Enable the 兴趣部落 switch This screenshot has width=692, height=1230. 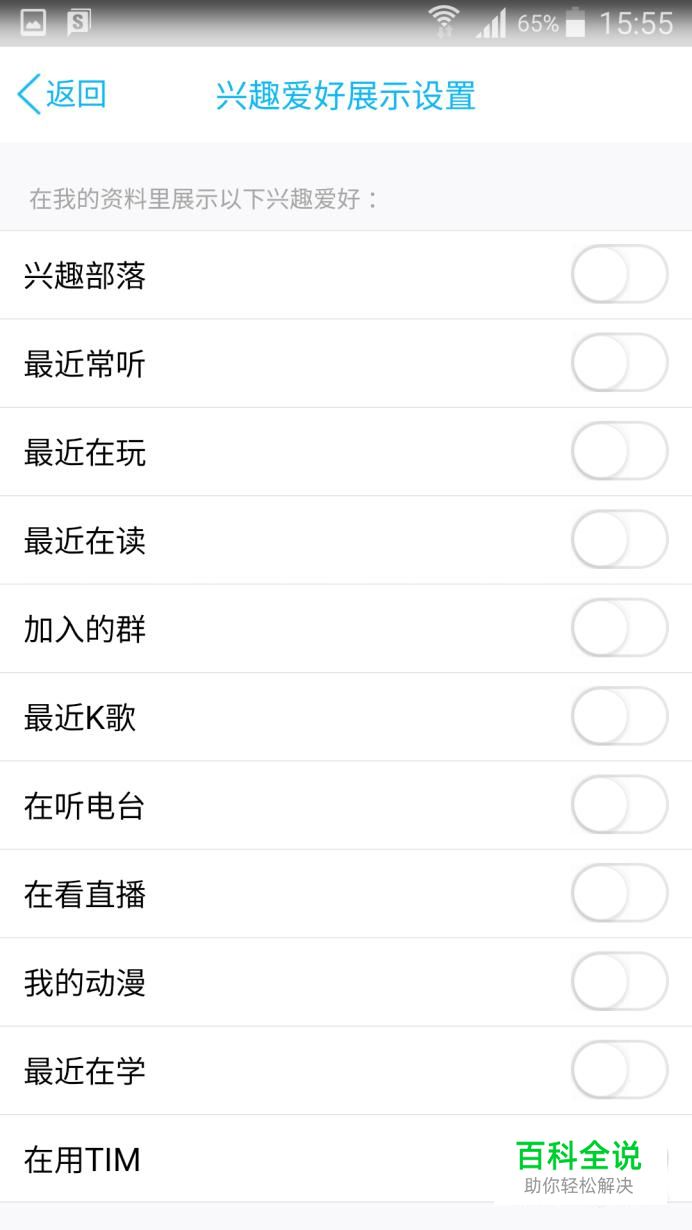pos(619,275)
